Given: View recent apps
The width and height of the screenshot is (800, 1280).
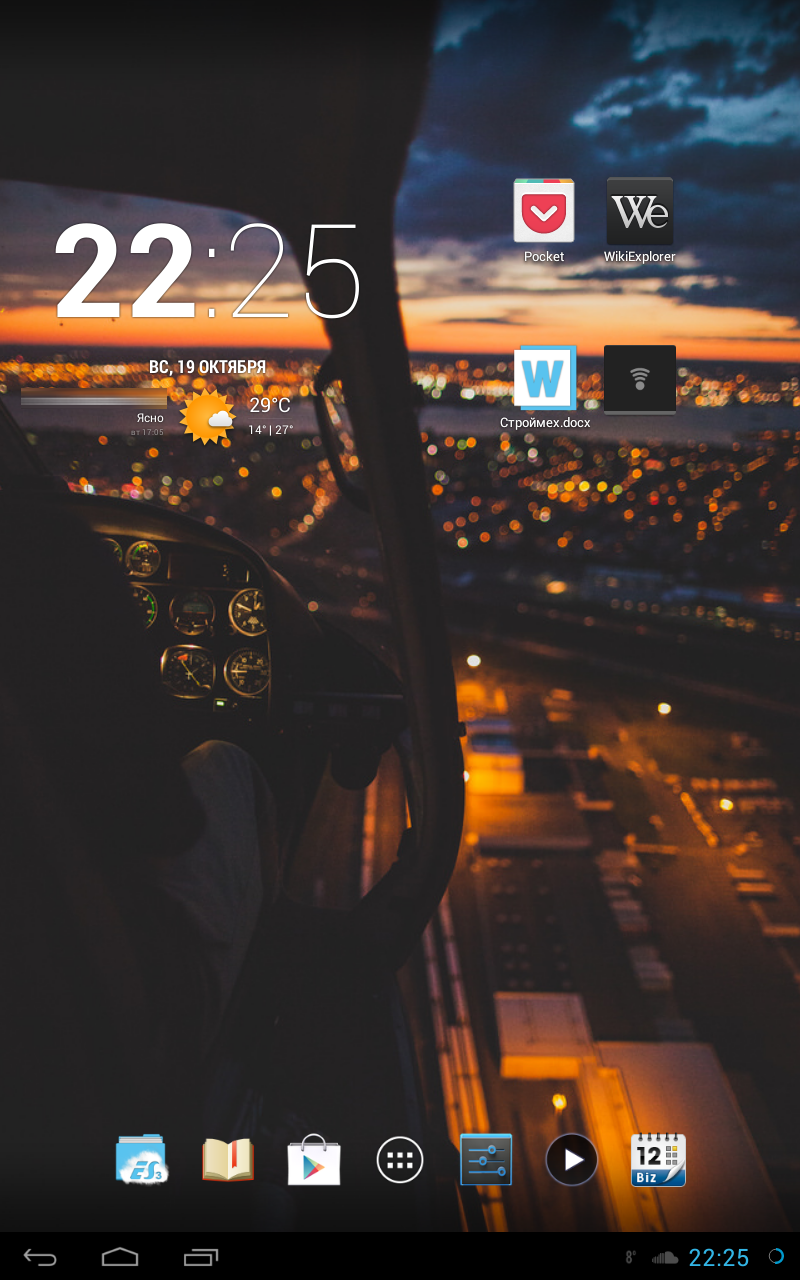Looking at the screenshot, I should [200, 1257].
